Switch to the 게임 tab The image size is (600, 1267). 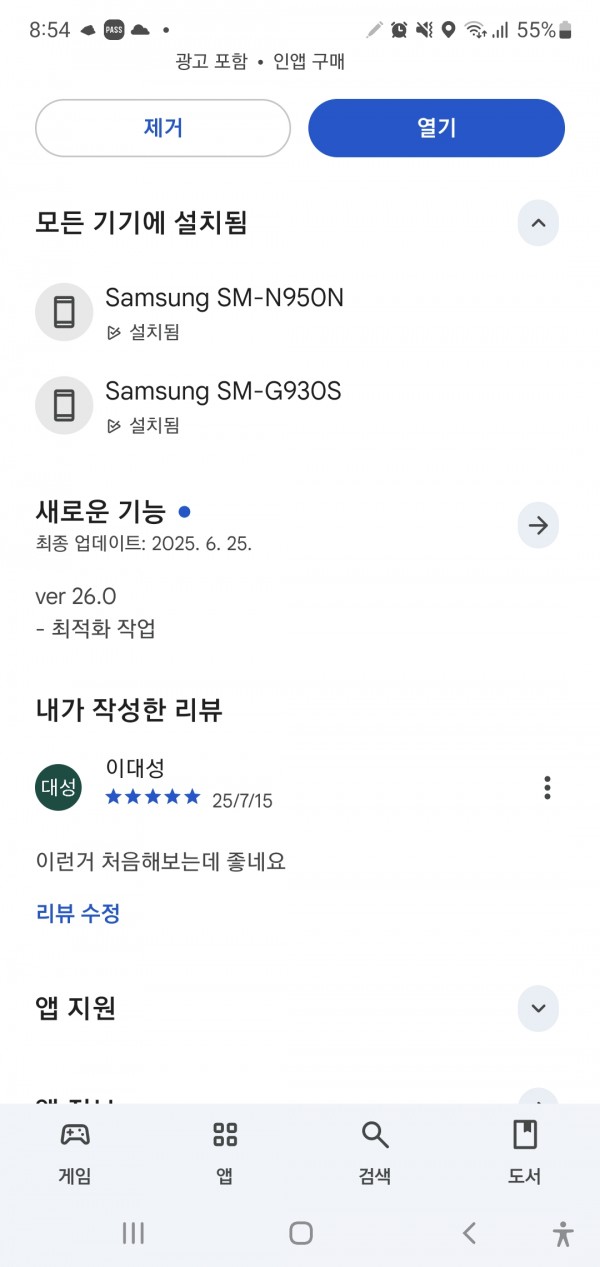(x=75, y=1152)
